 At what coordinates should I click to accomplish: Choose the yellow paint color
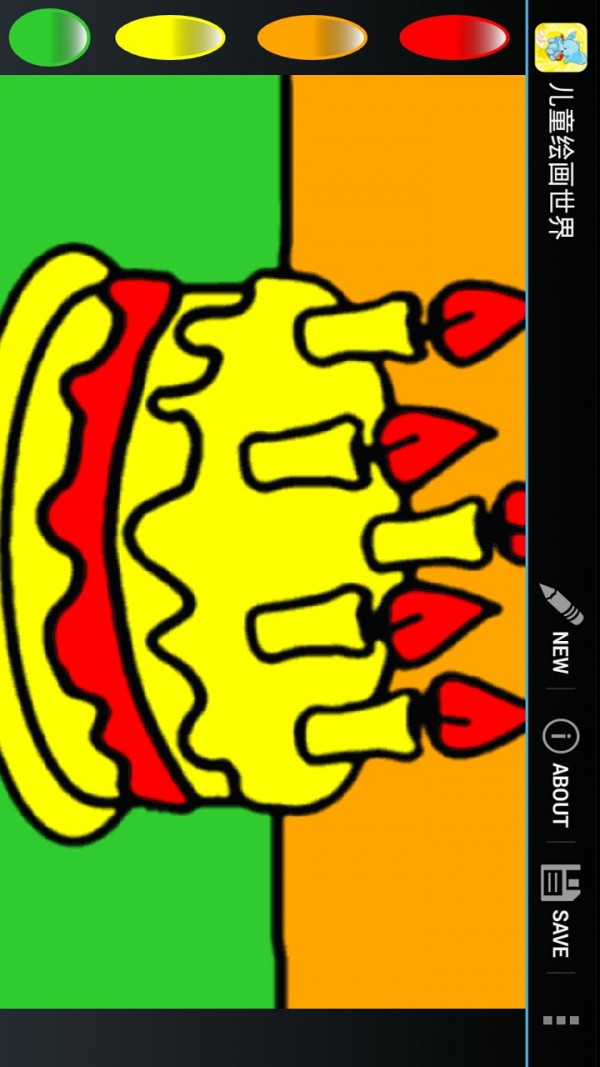170,37
